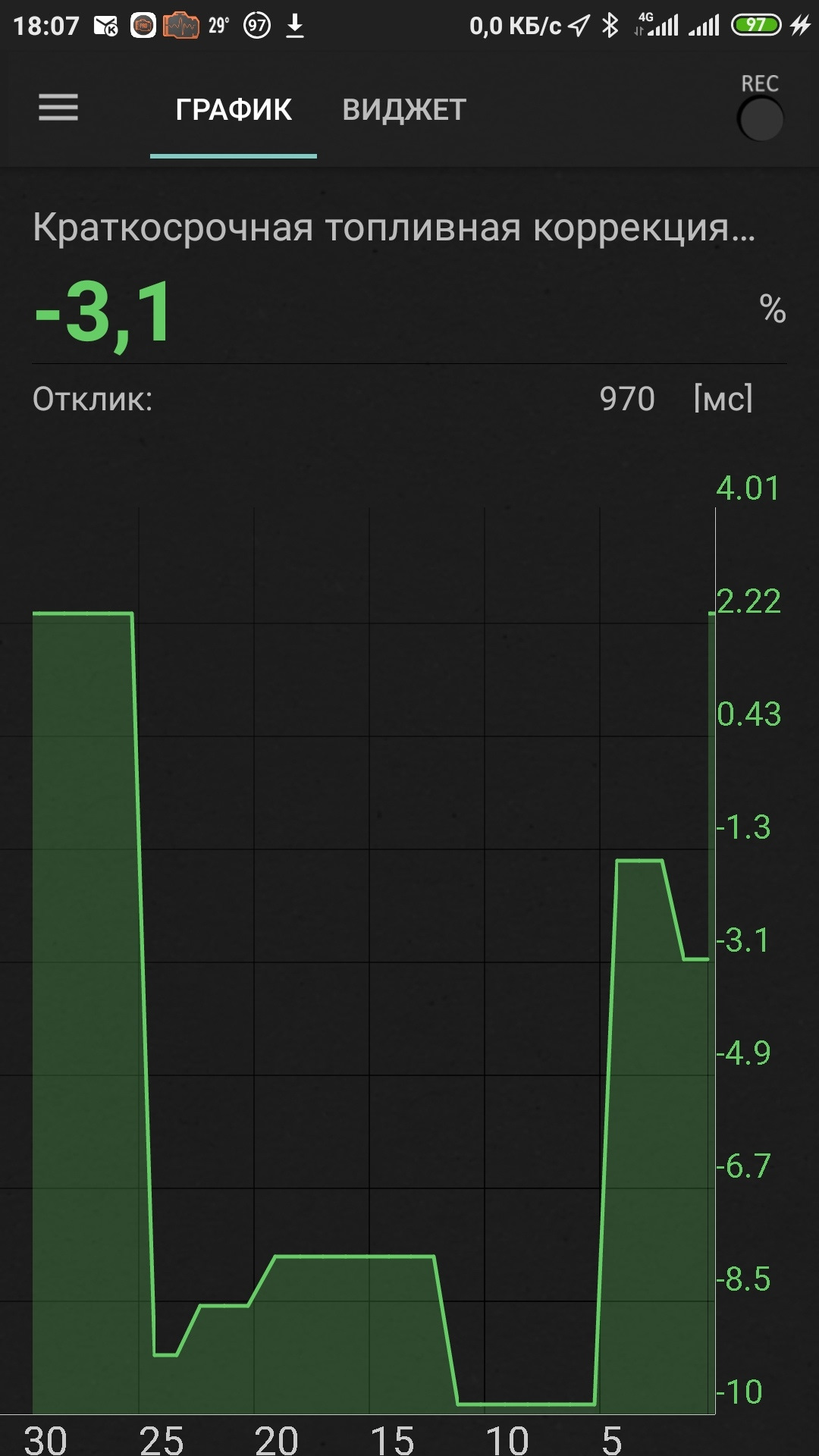The image size is (819, 1456).
Task: Switch to the ВИДЖЕТ tab
Action: pyautogui.click(x=404, y=110)
